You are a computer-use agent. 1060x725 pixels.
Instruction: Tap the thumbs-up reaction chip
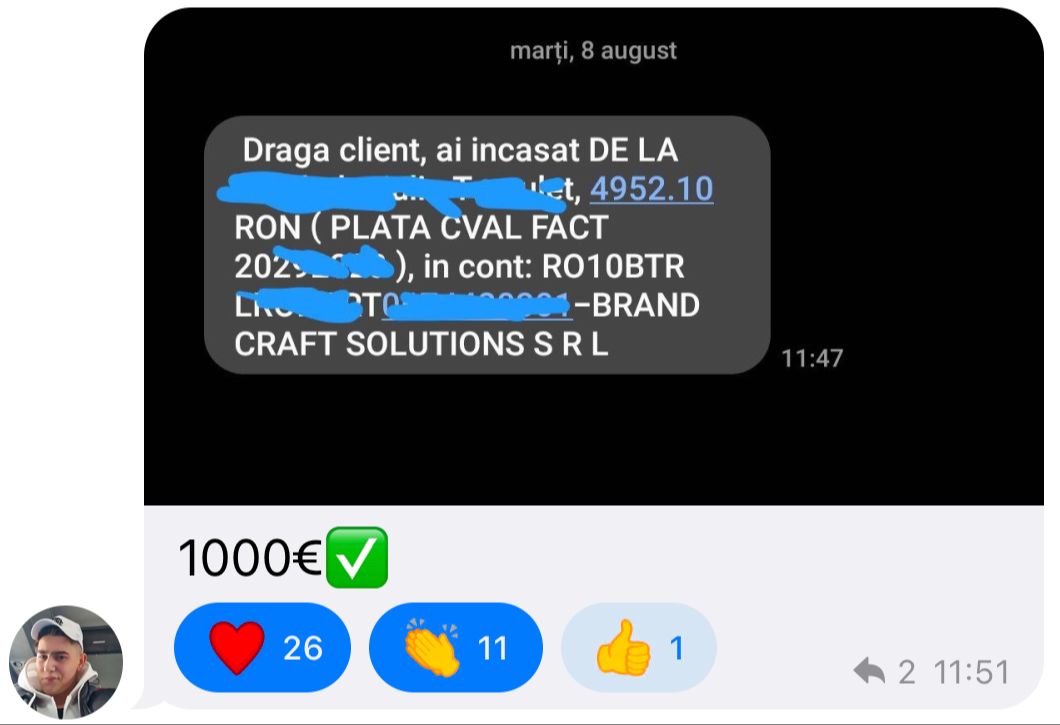click(638, 648)
